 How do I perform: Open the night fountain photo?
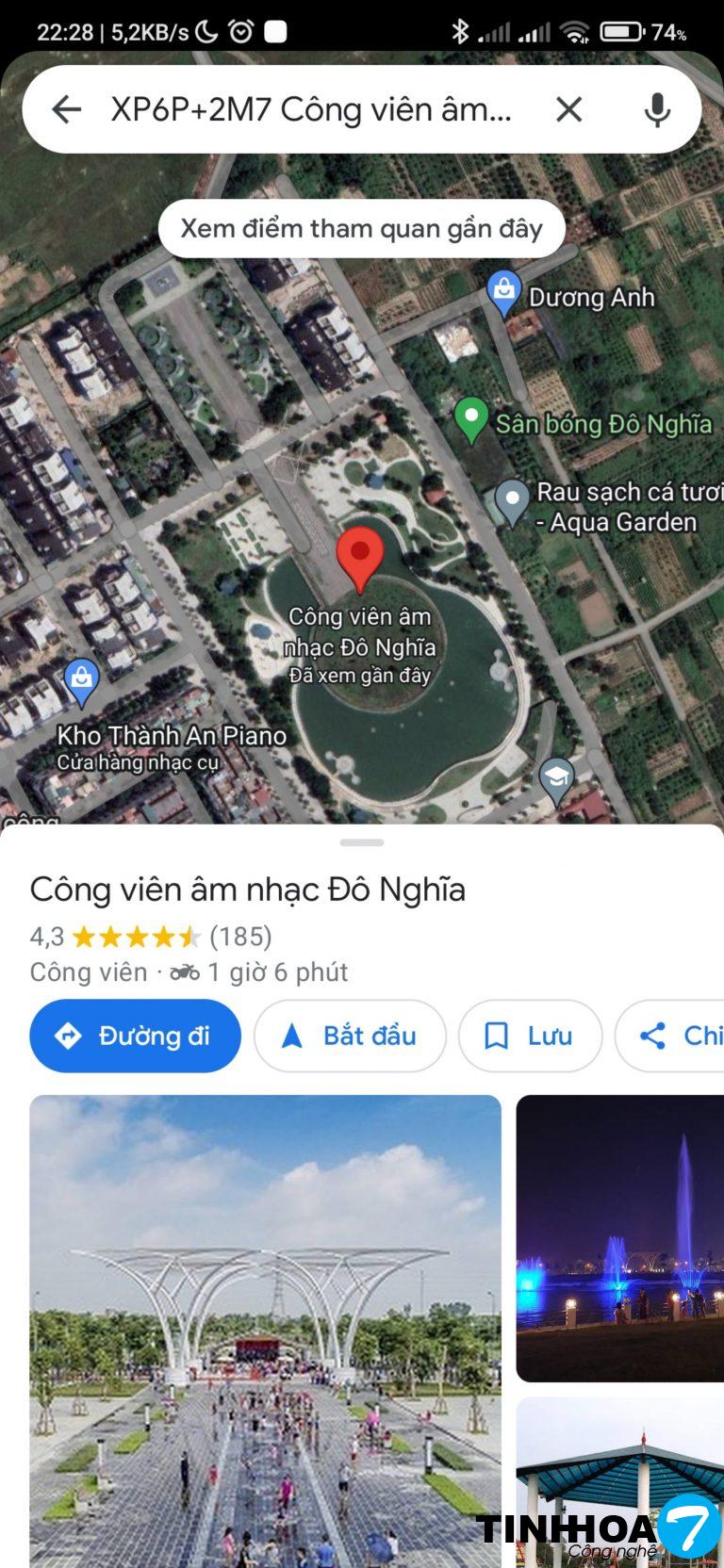point(619,1237)
